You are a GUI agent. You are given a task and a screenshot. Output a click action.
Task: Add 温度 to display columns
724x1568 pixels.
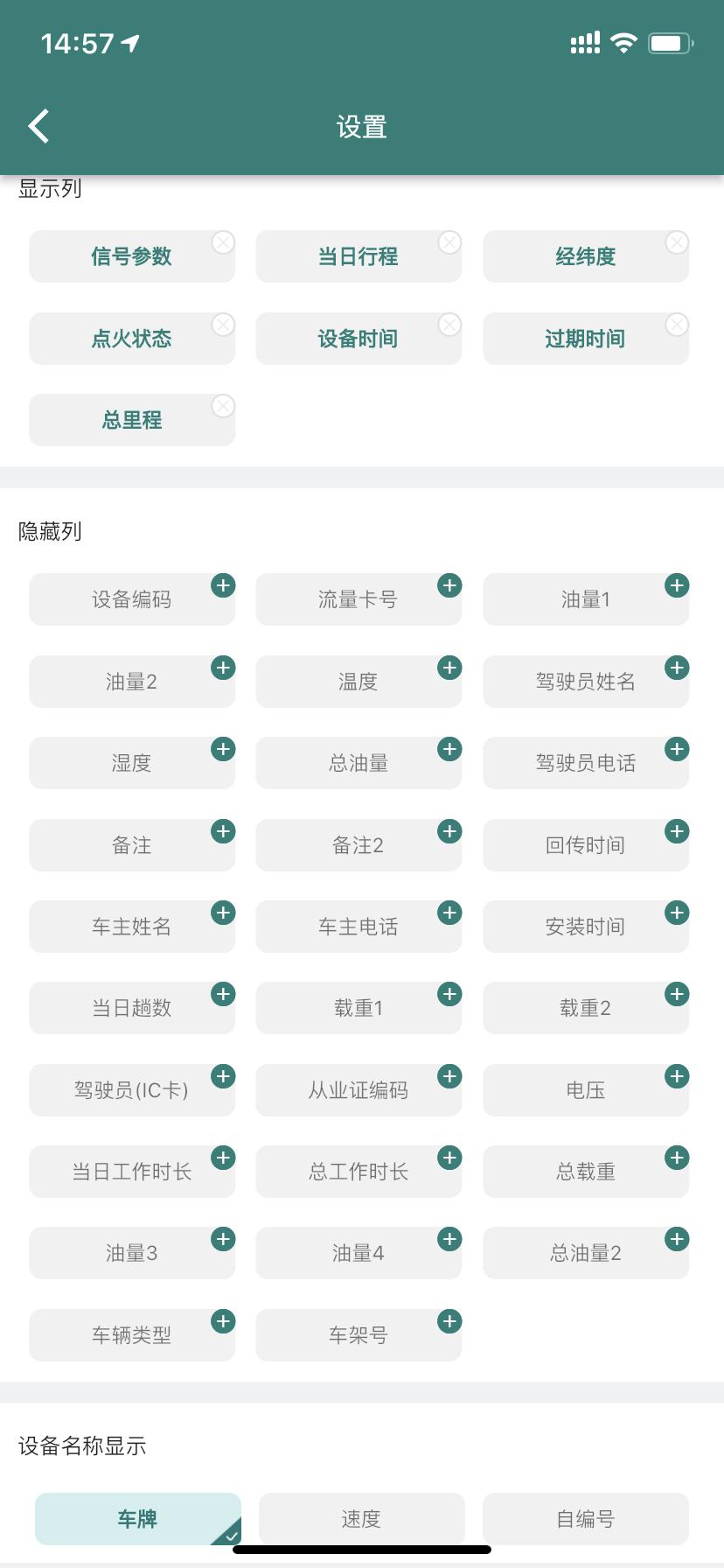(449, 668)
